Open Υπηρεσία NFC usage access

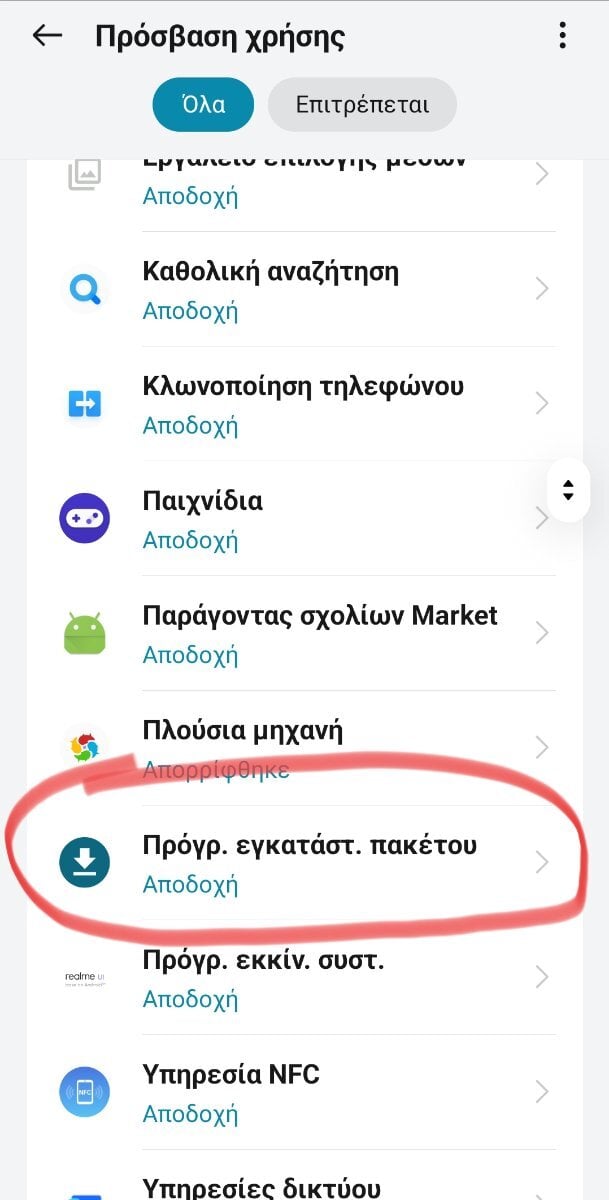pos(304,1092)
